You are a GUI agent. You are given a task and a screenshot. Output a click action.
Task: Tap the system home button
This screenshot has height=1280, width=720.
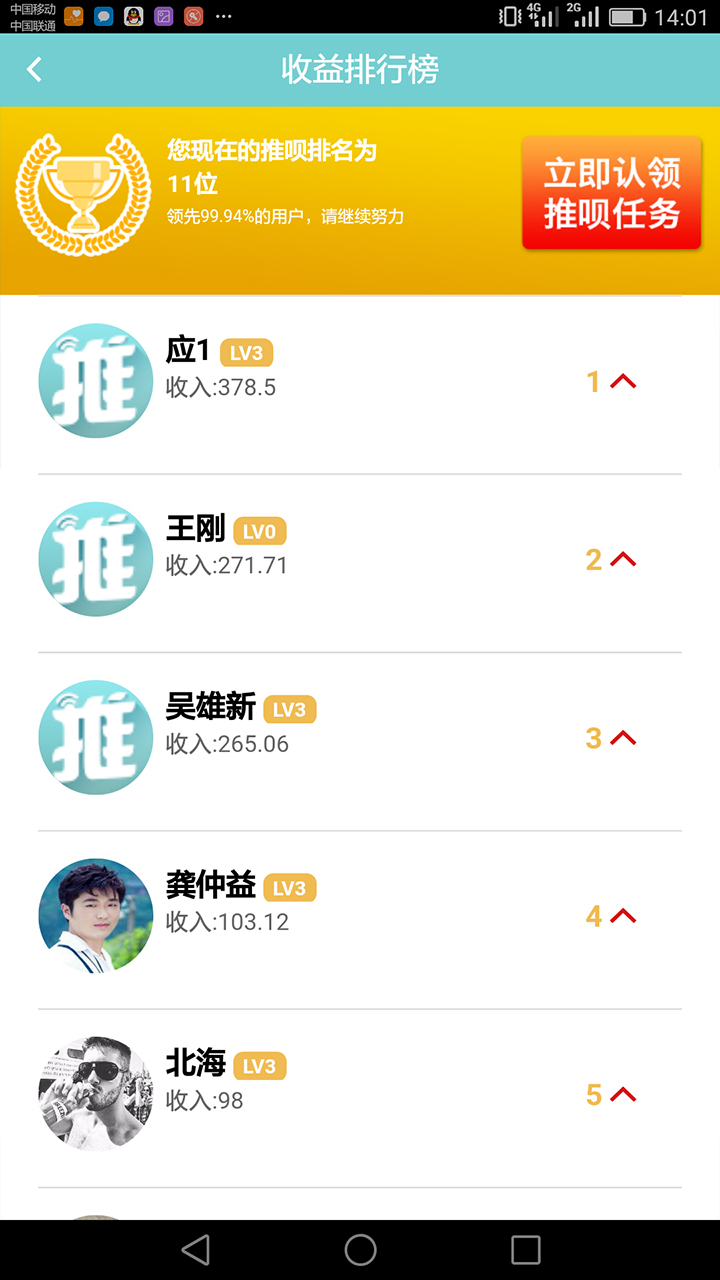click(x=360, y=1249)
